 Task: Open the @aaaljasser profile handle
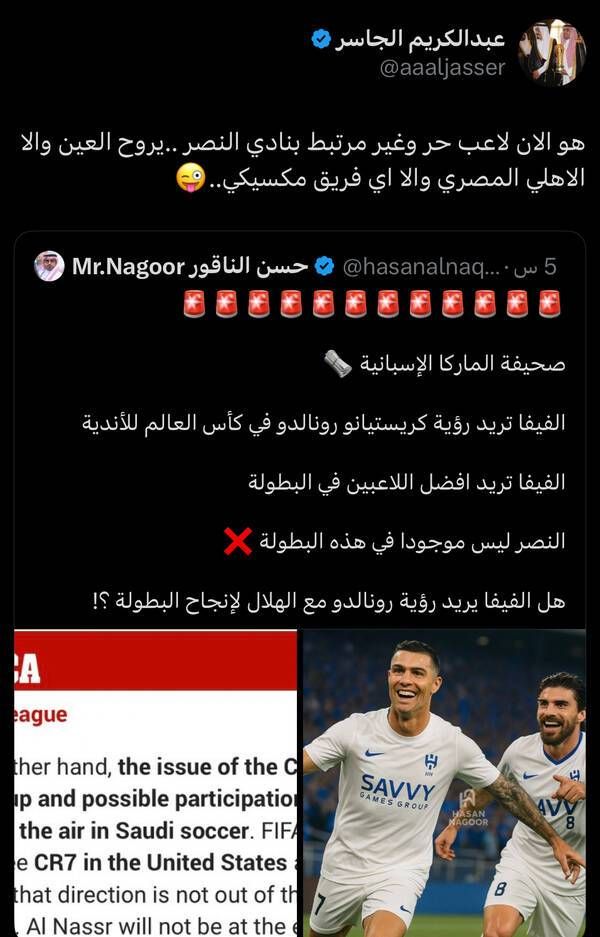[443, 68]
